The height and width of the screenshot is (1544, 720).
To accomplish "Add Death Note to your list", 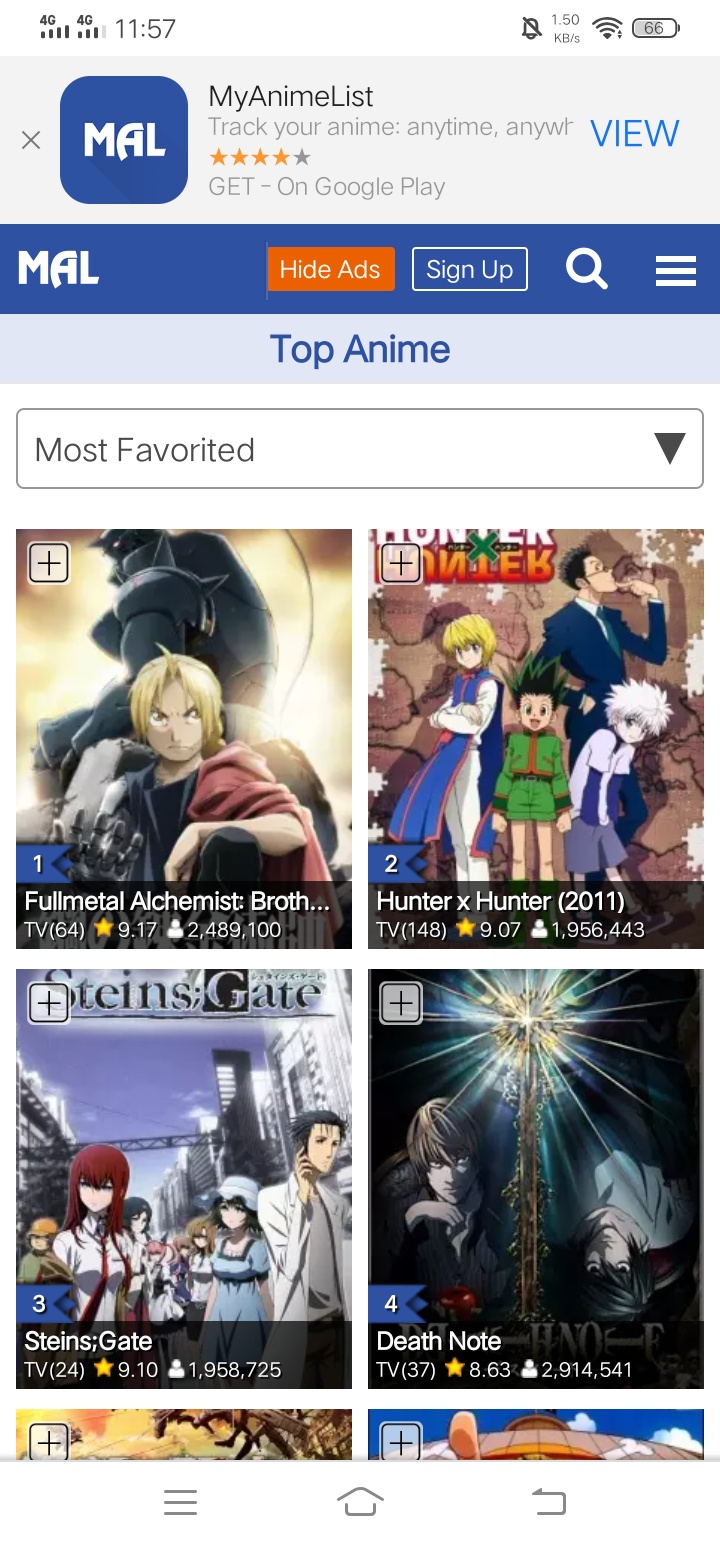I will coord(400,1003).
